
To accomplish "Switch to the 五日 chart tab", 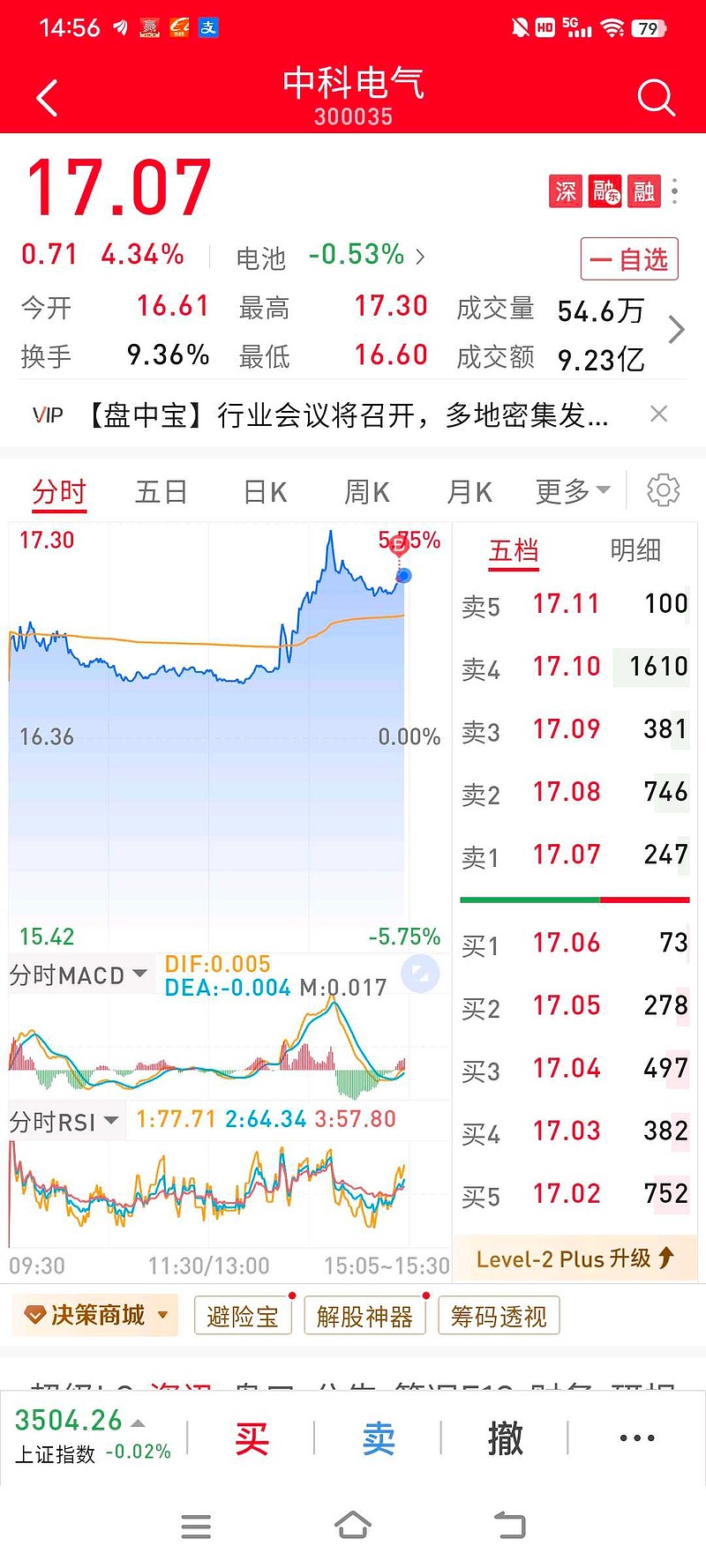I will point(161,491).
